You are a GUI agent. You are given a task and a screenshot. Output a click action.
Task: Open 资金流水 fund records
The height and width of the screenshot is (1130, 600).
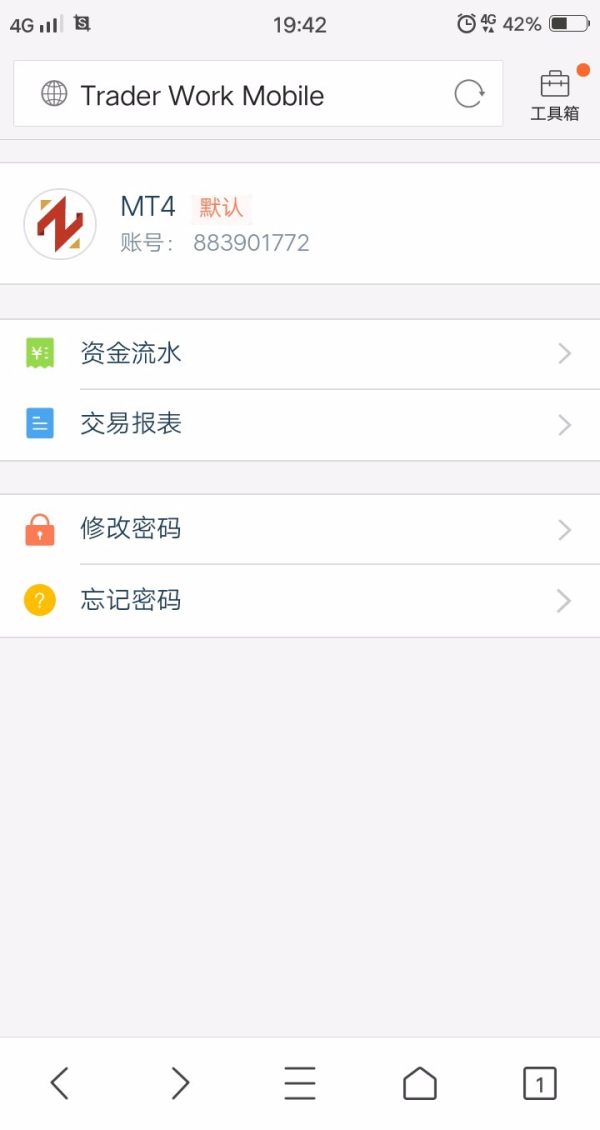tap(300, 353)
